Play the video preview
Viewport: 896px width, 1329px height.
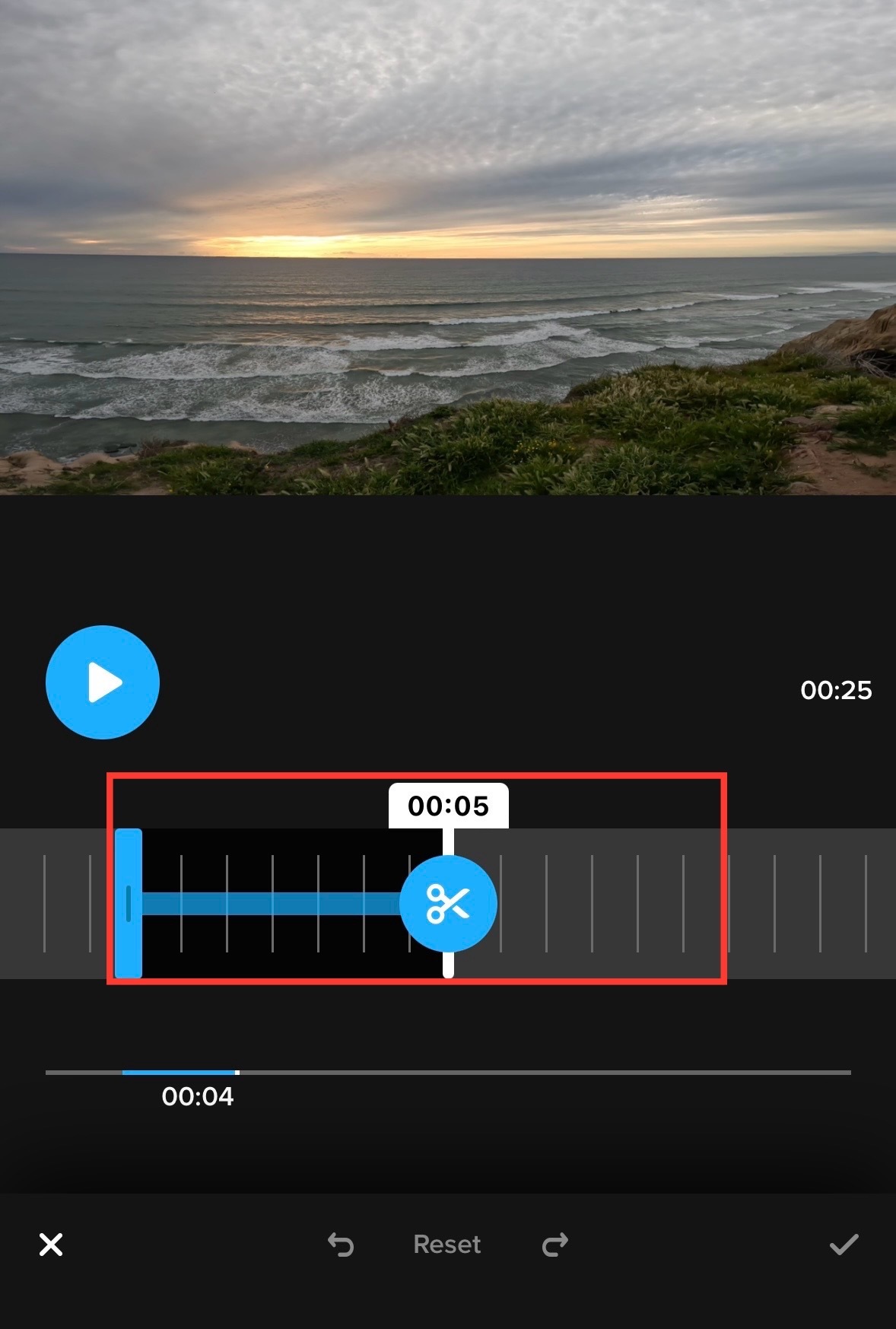point(103,682)
